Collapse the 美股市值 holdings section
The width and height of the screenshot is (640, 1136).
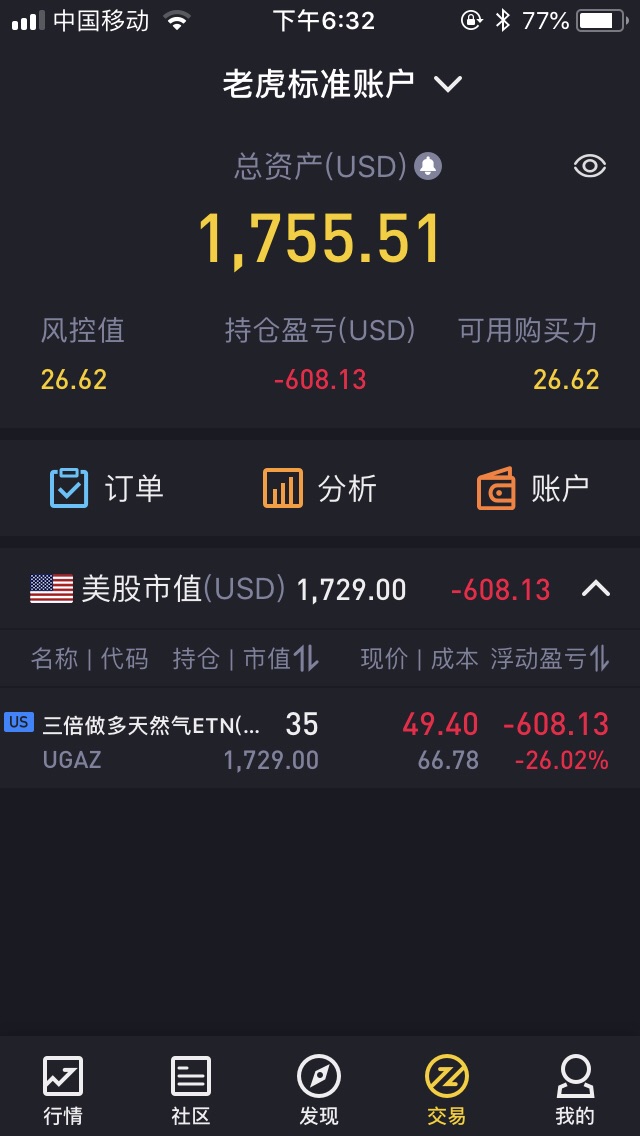click(x=596, y=589)
